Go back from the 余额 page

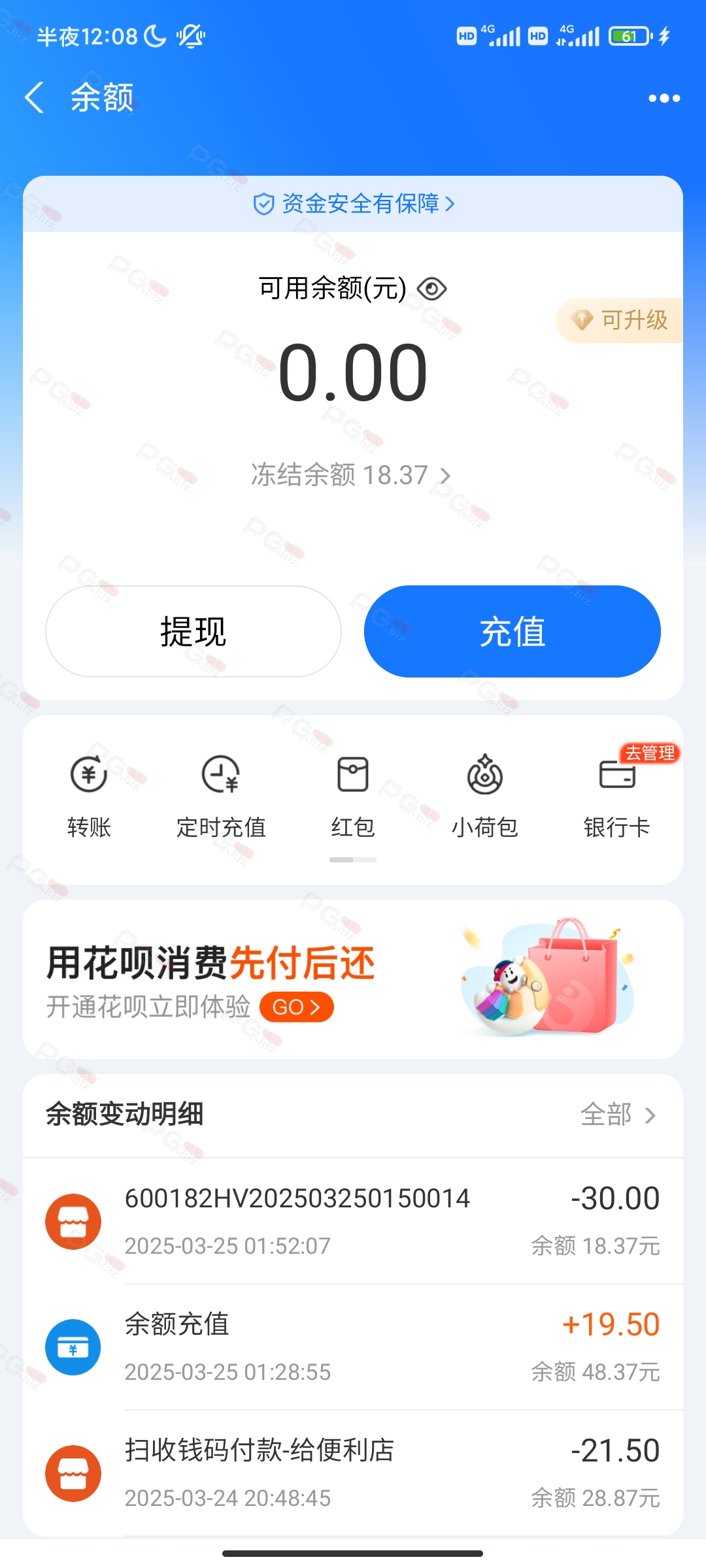[x=34, y=98]
